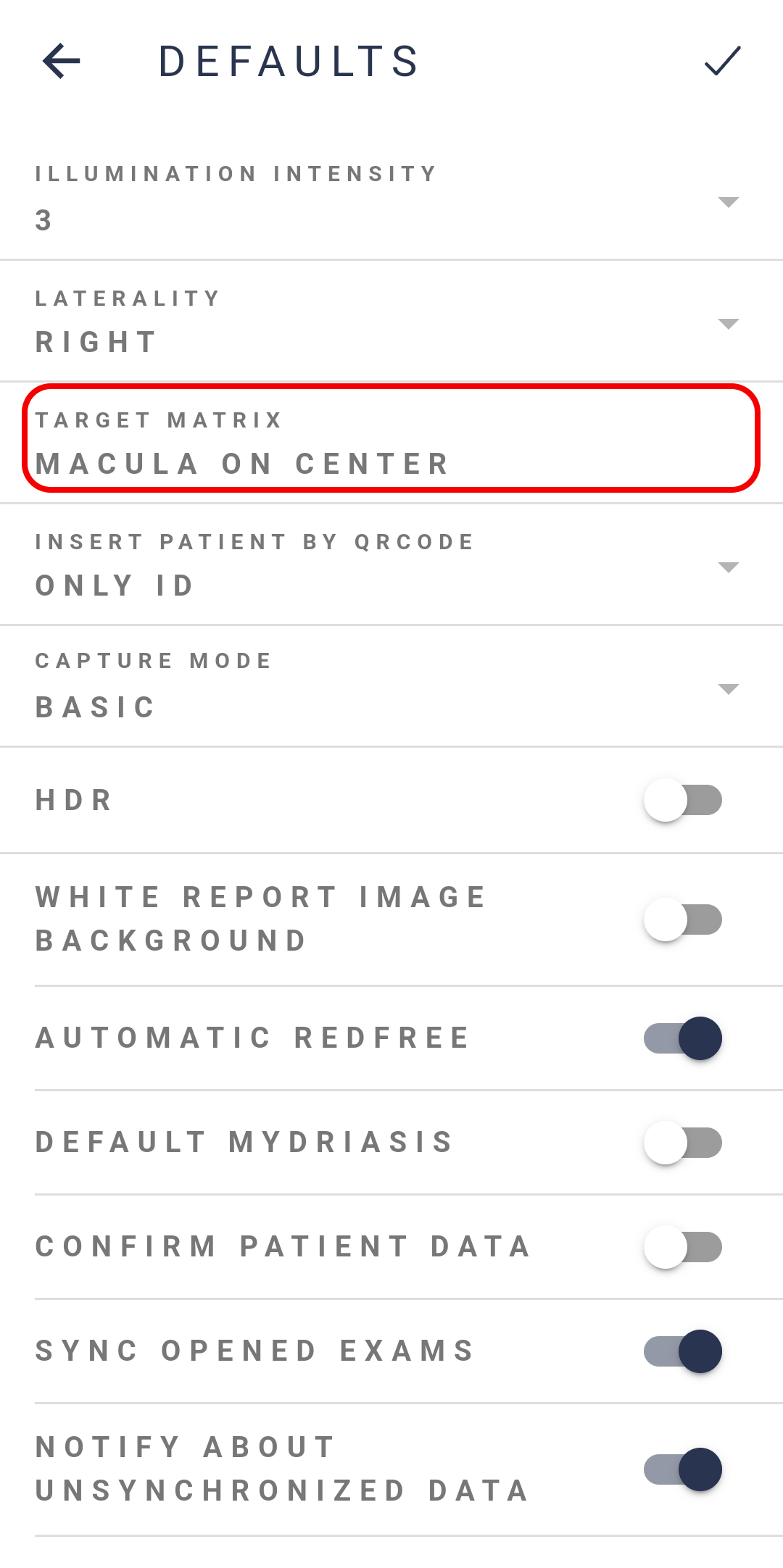
Task: Expand Insert Patient by QRCode options
Action: point(391,565)
